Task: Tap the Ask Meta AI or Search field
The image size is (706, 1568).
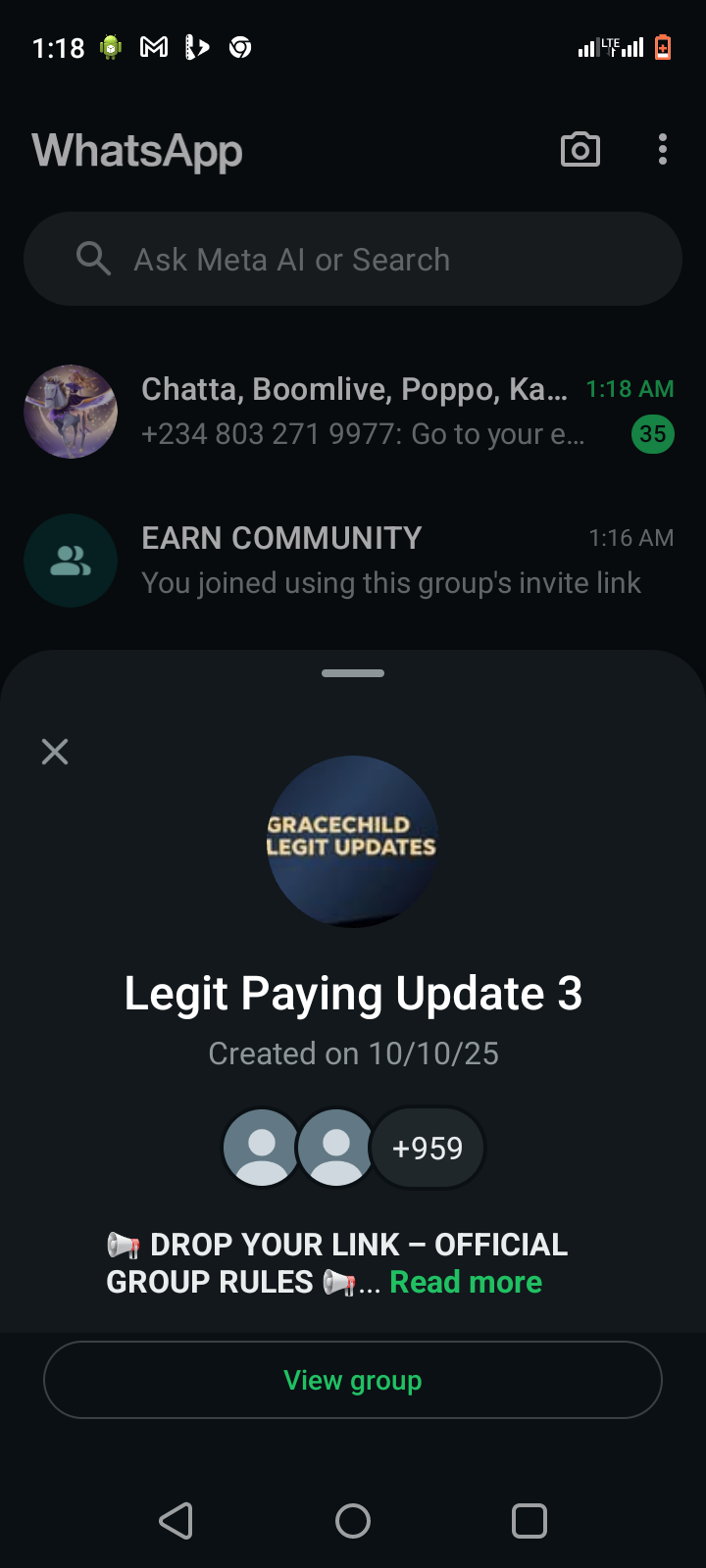Action: (353, 260)
